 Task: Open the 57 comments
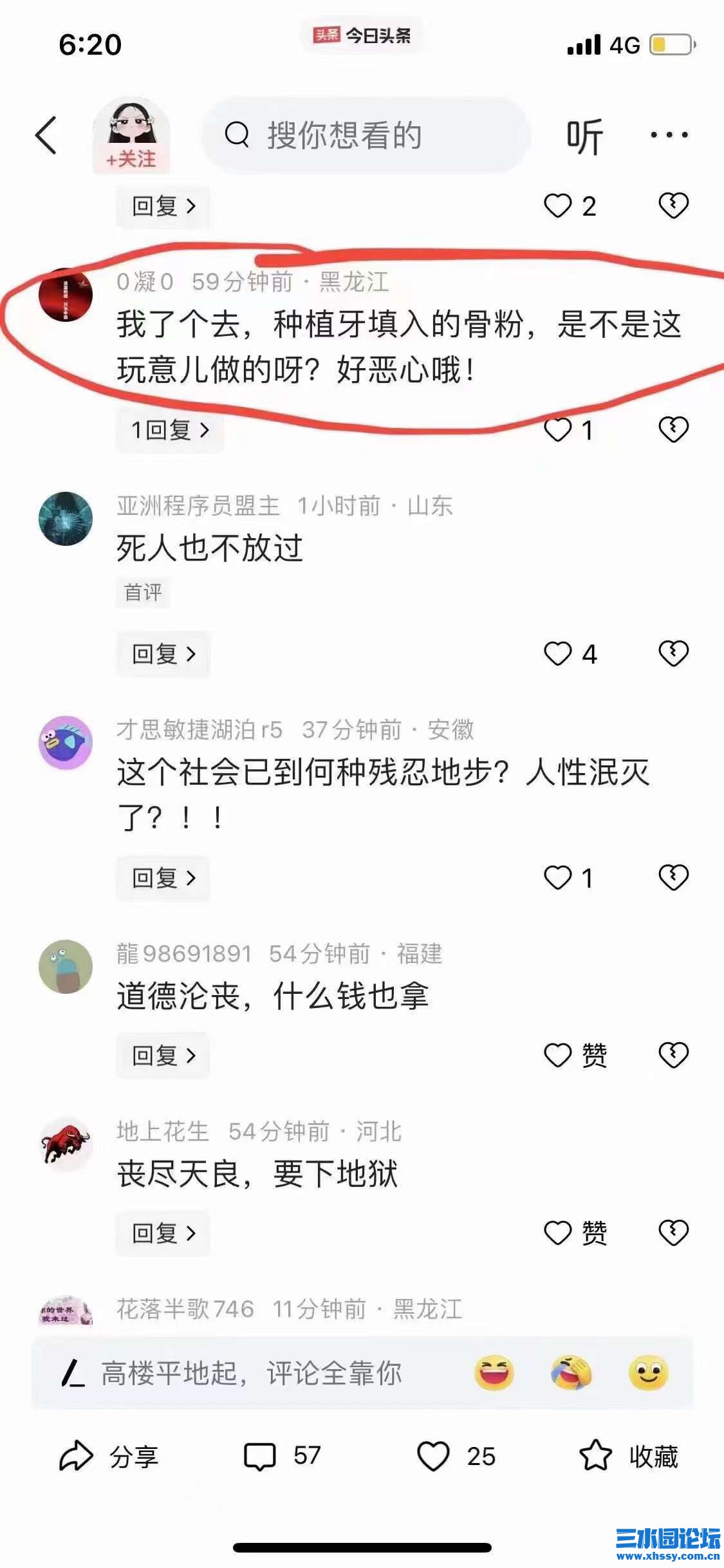click(x=282, y=1456)
